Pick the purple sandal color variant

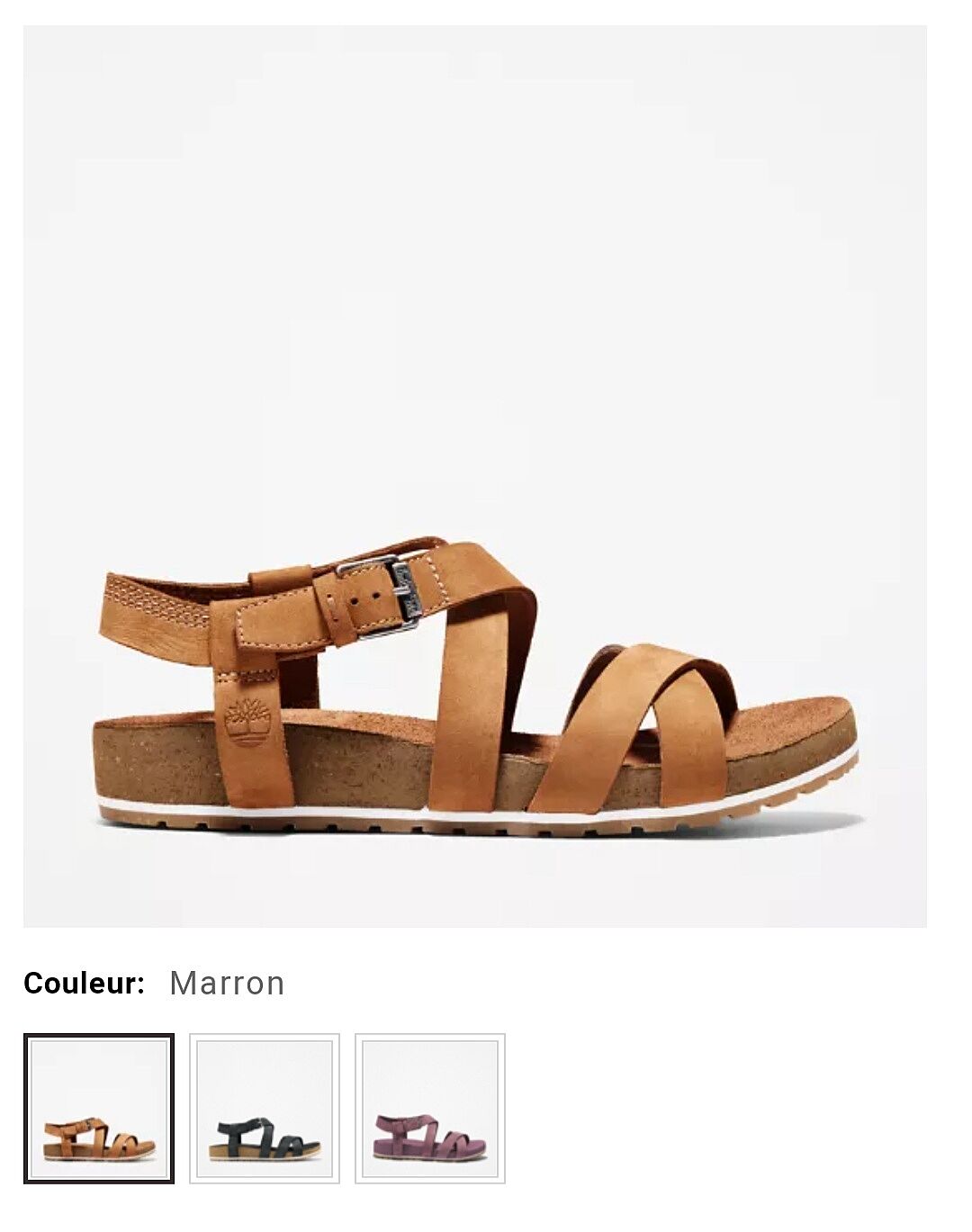coord(430,1109)
